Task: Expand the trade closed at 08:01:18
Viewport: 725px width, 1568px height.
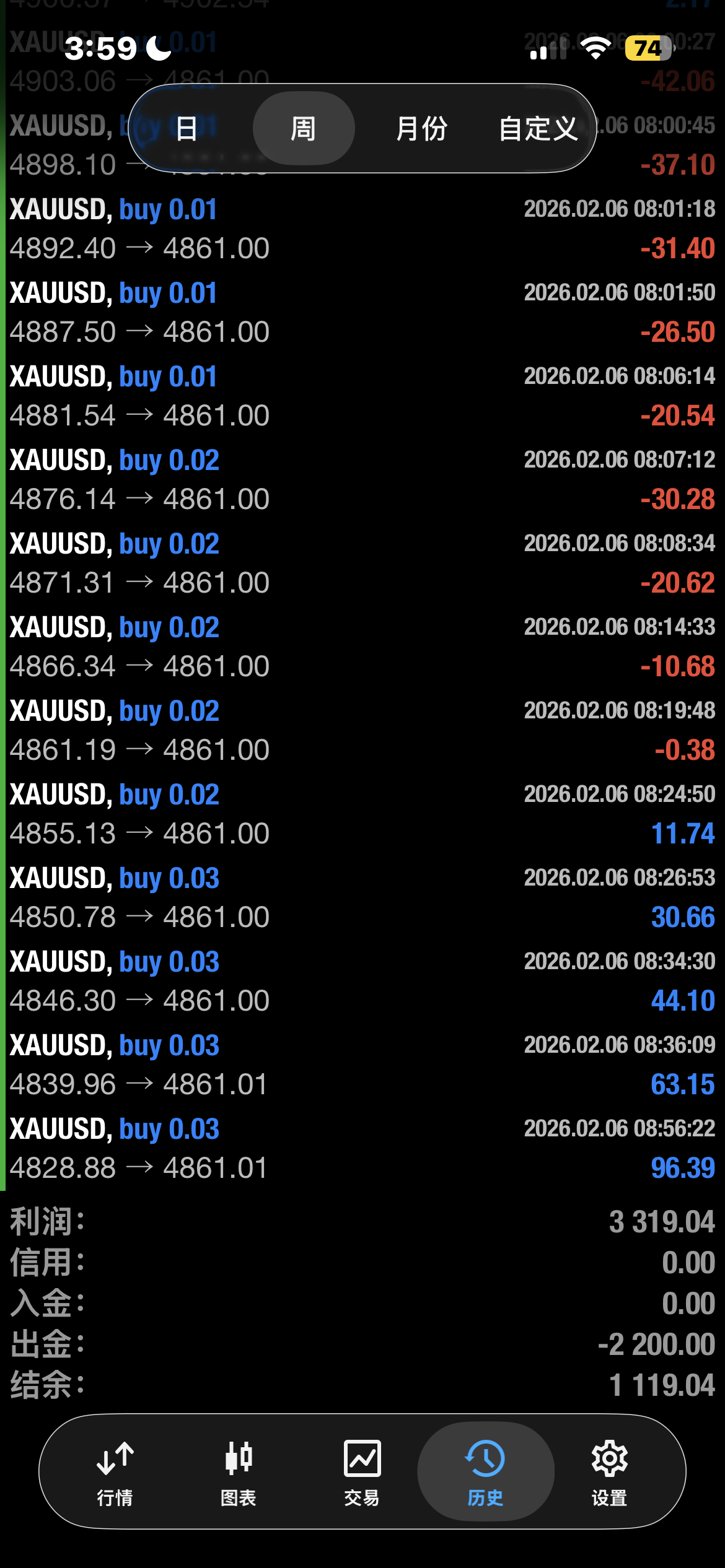Action: 362,229
